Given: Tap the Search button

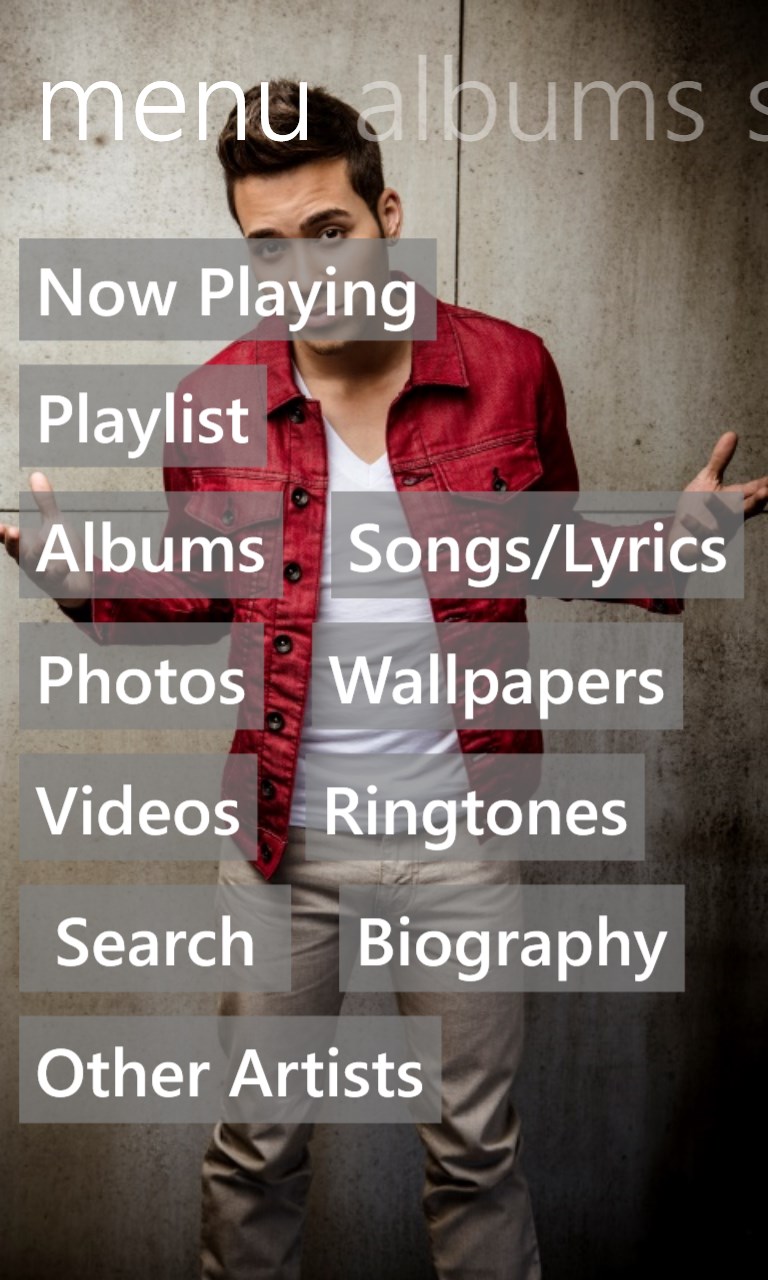Looking at the screenshot, I should coord(155,939).
